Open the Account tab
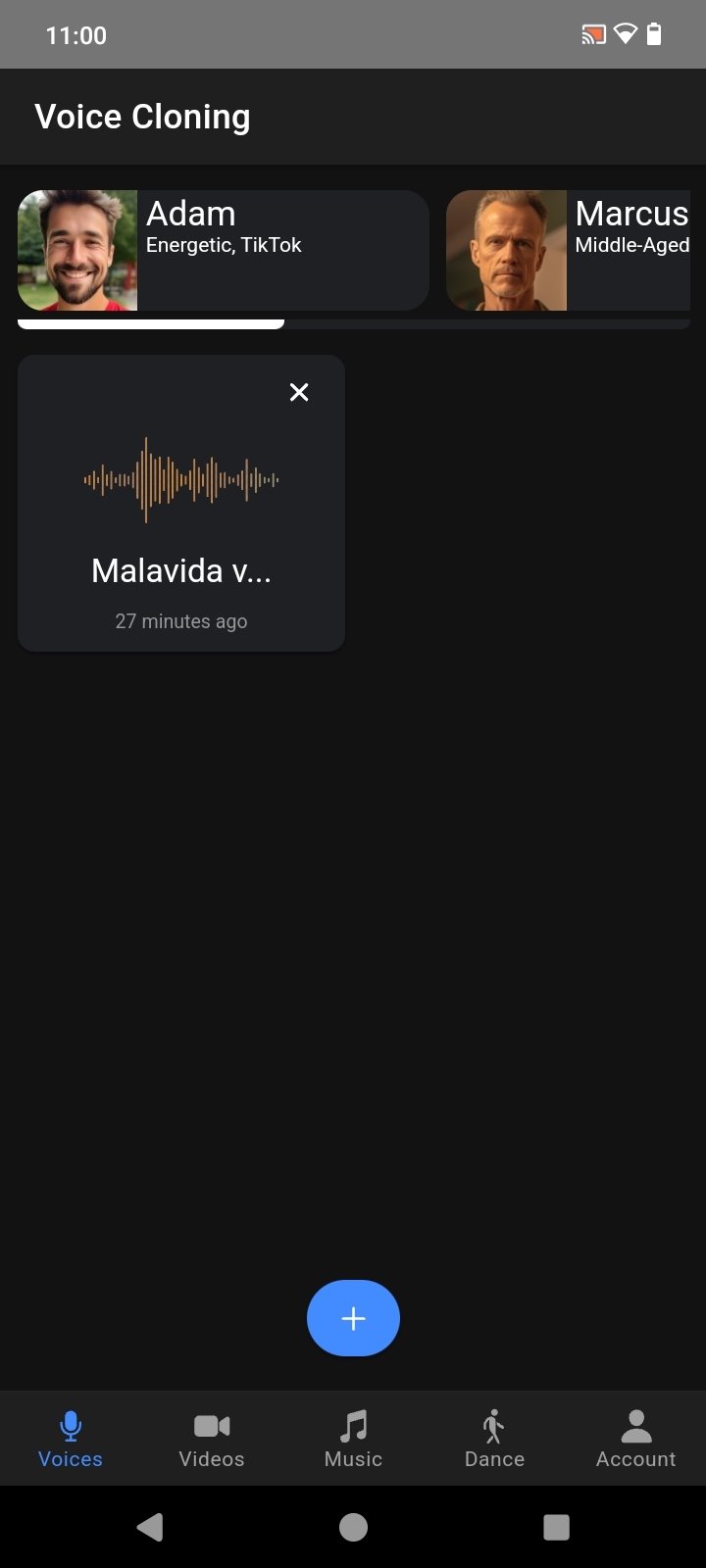706x1568 pixels. [635, 1439]
